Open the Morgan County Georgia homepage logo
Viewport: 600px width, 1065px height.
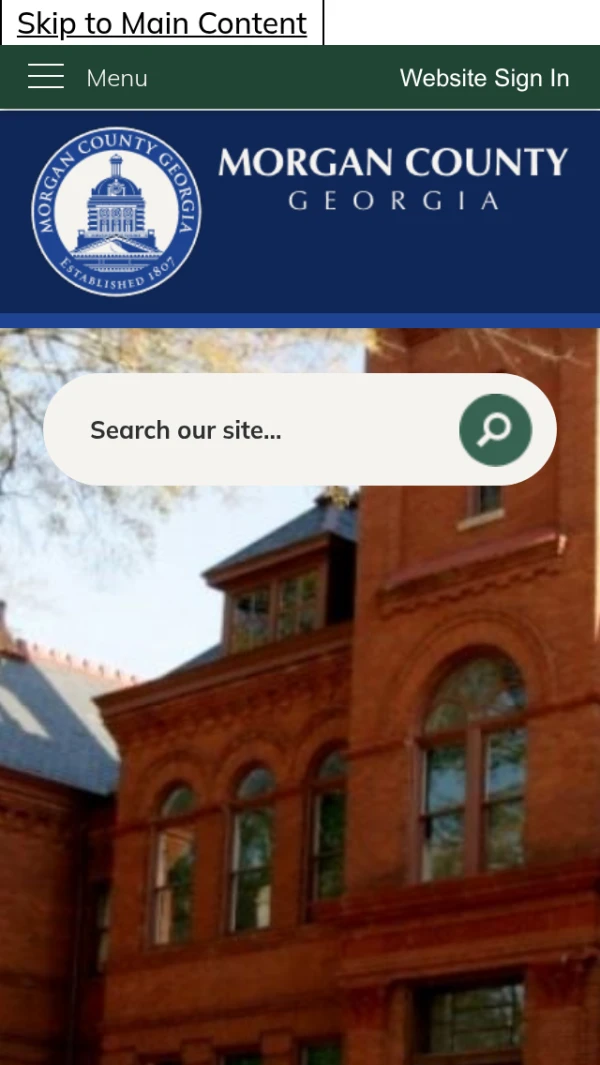tap(300, 211)
